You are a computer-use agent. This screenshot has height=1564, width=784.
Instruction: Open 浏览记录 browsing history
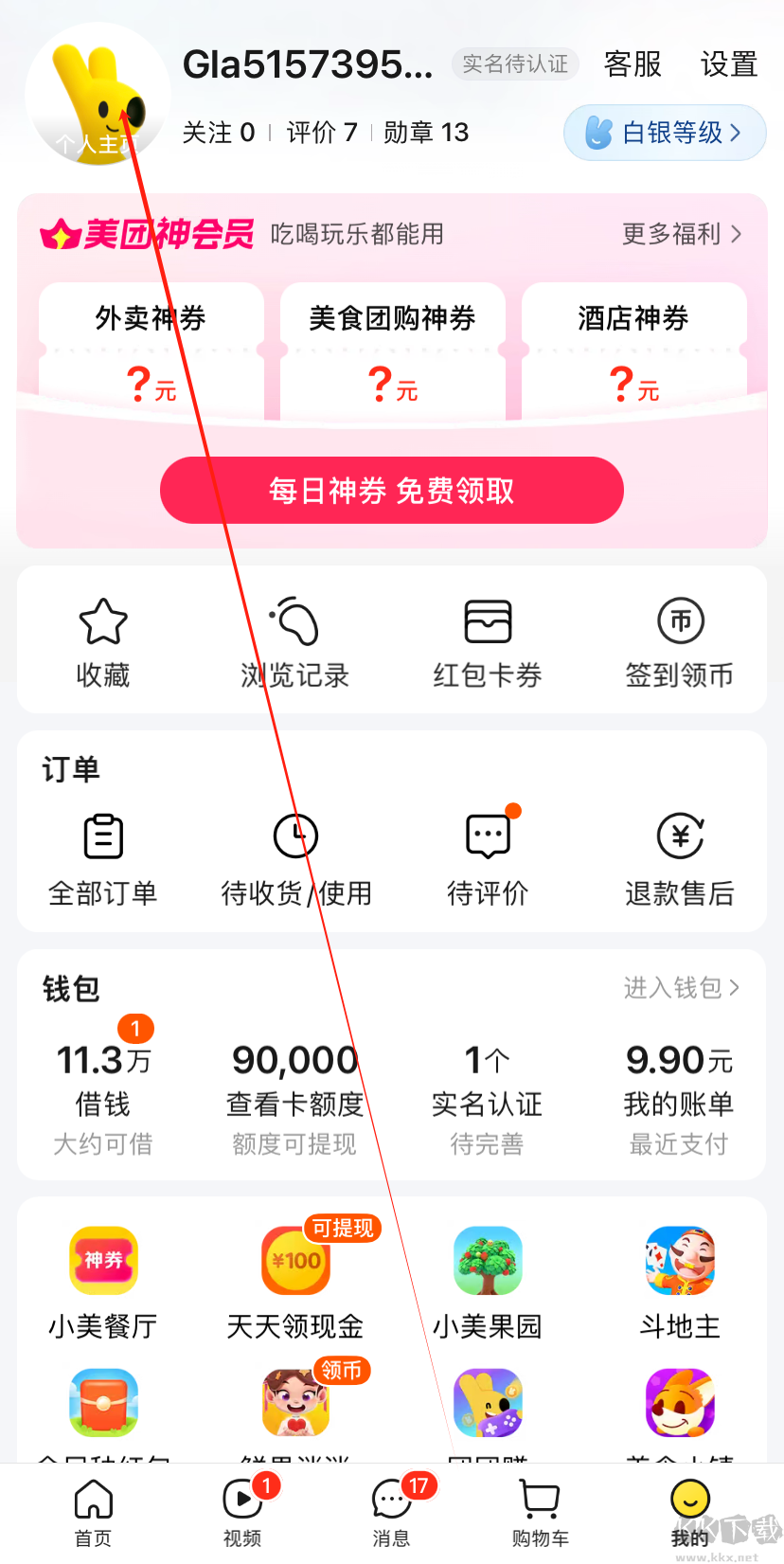(294, 641)
